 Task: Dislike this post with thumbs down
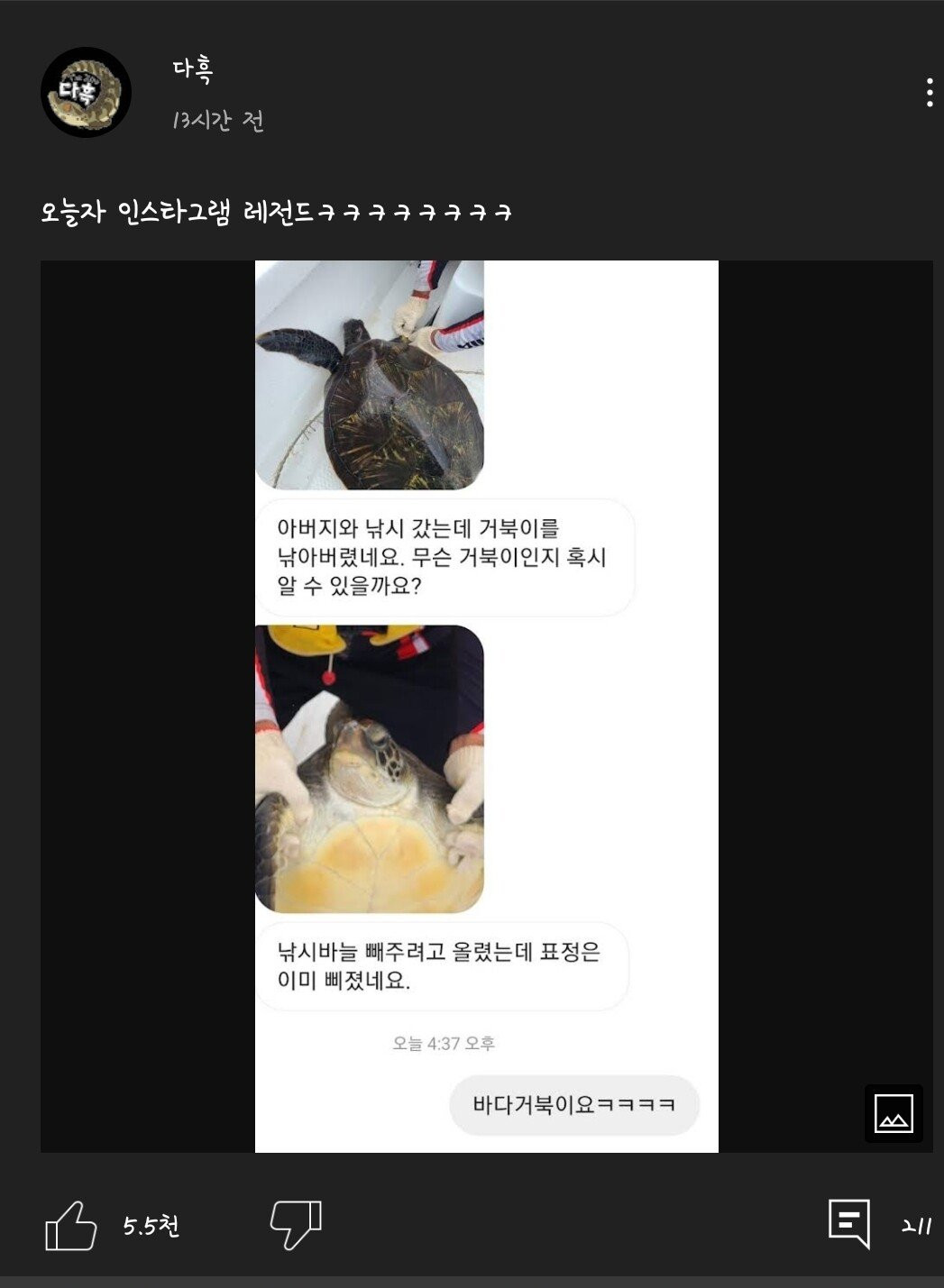click(296, 1224)
